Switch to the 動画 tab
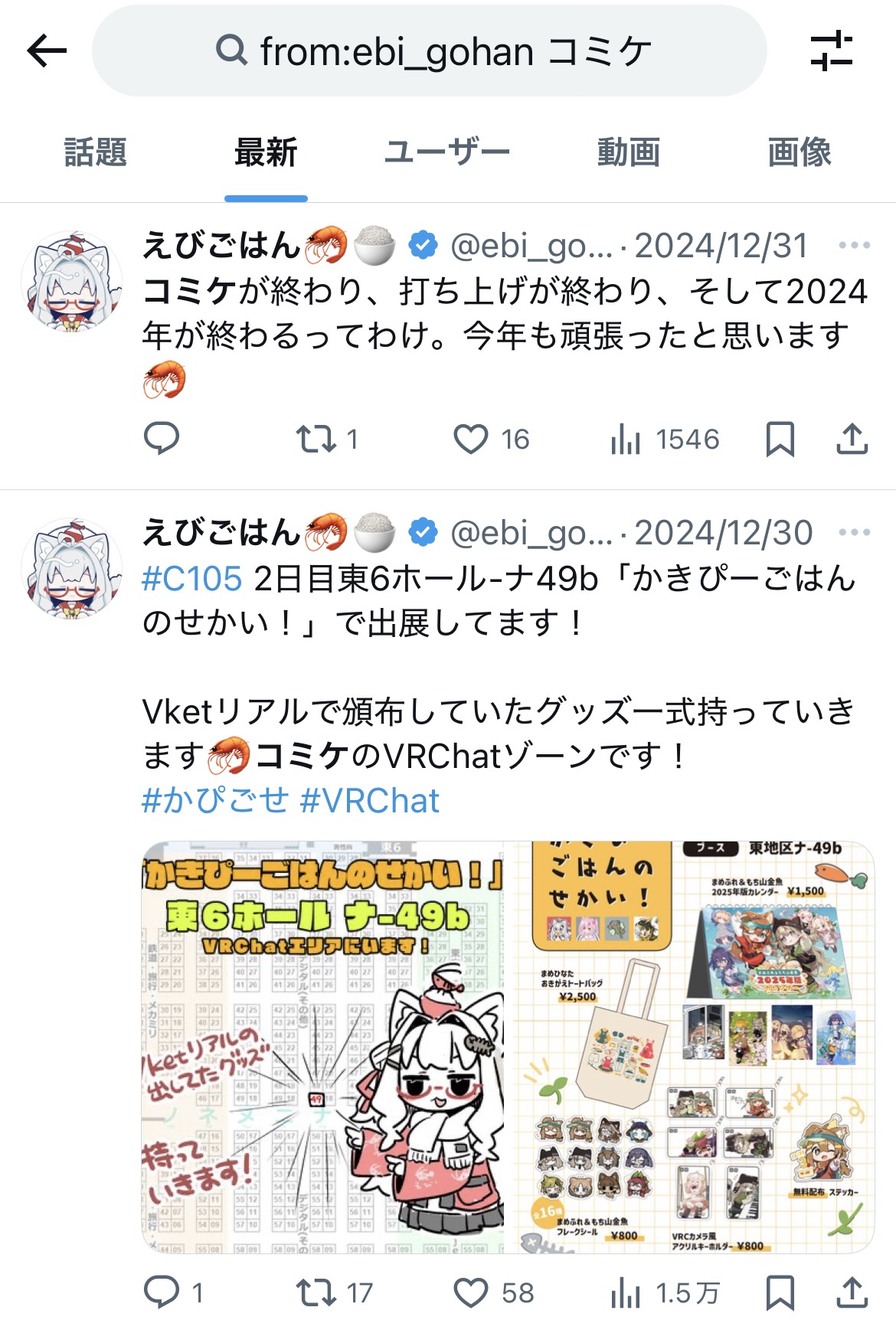This screenshot has height=1343, width=896. coord(628,152)
